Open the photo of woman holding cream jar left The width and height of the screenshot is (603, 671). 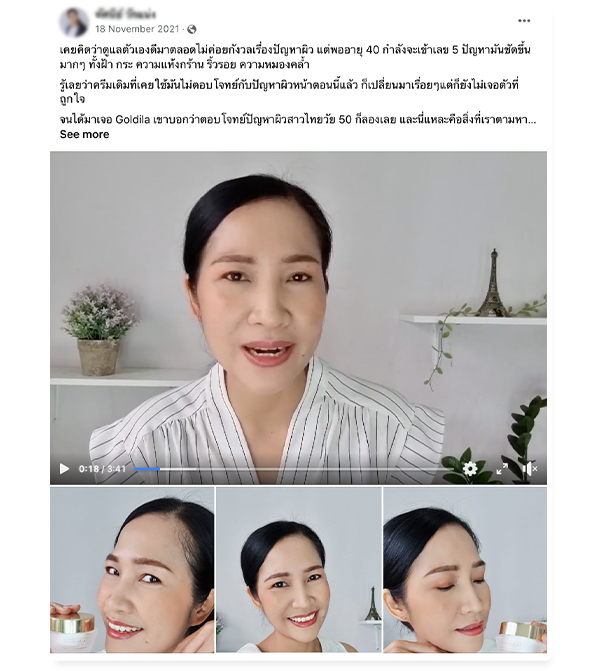132,570
